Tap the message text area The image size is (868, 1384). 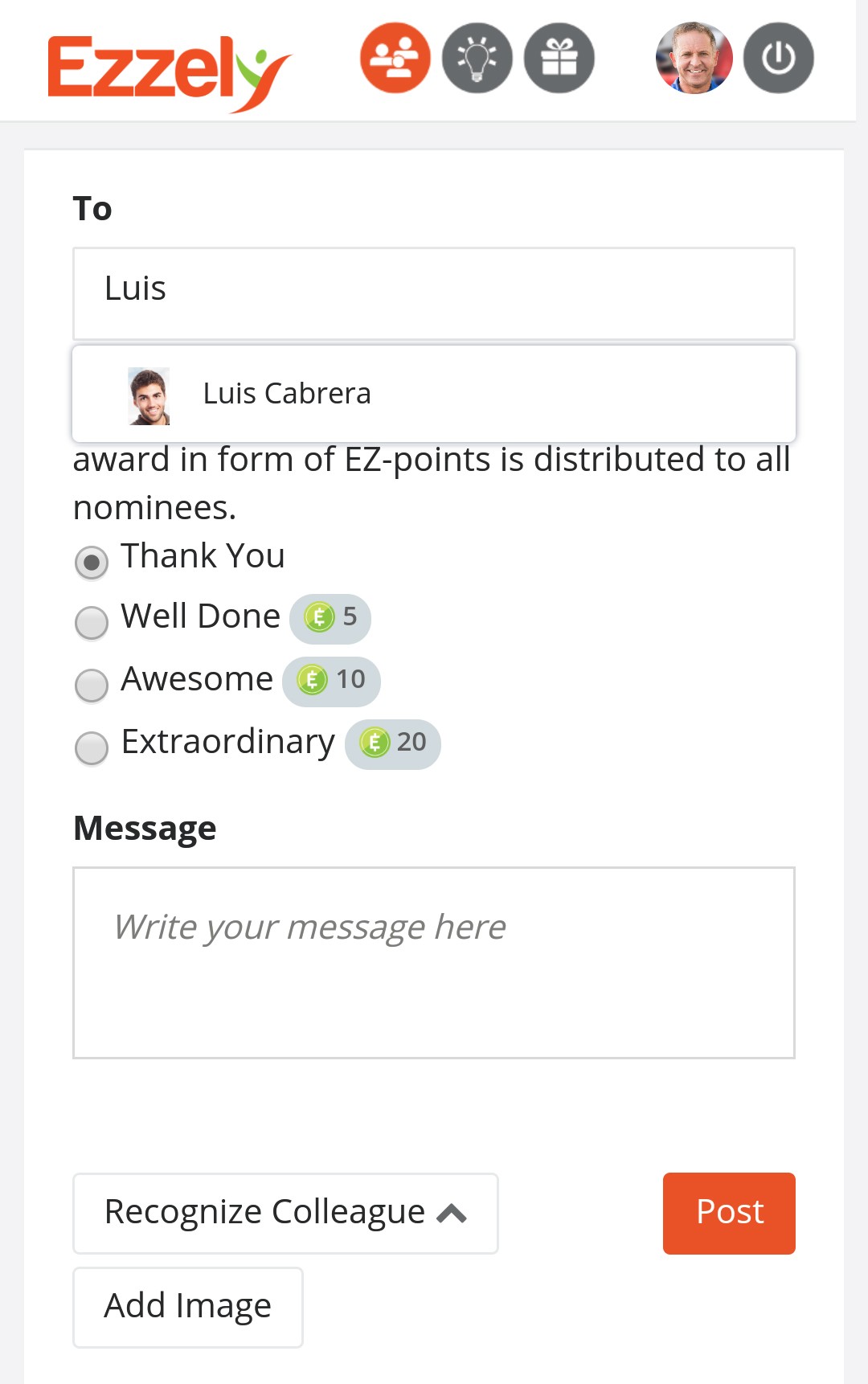click(434, 962)
